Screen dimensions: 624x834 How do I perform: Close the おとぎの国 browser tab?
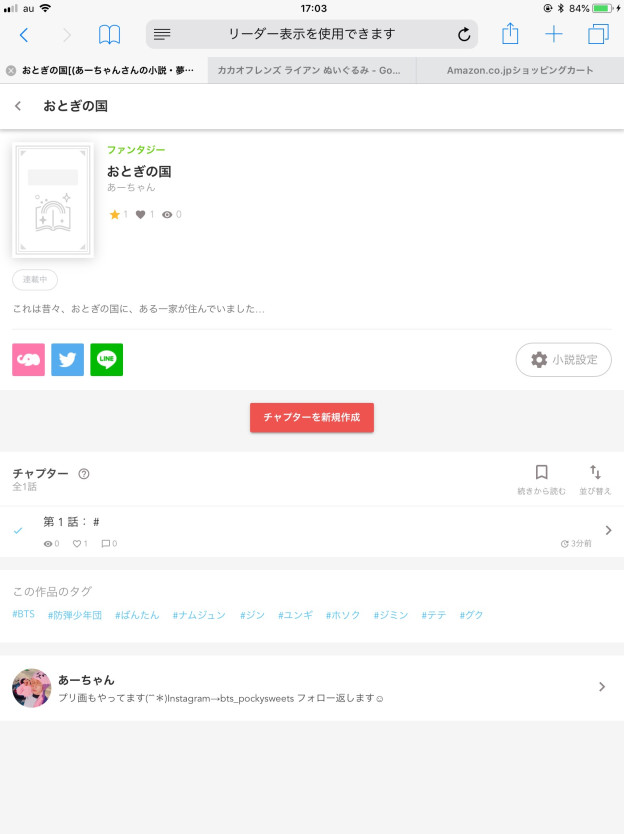10,70
